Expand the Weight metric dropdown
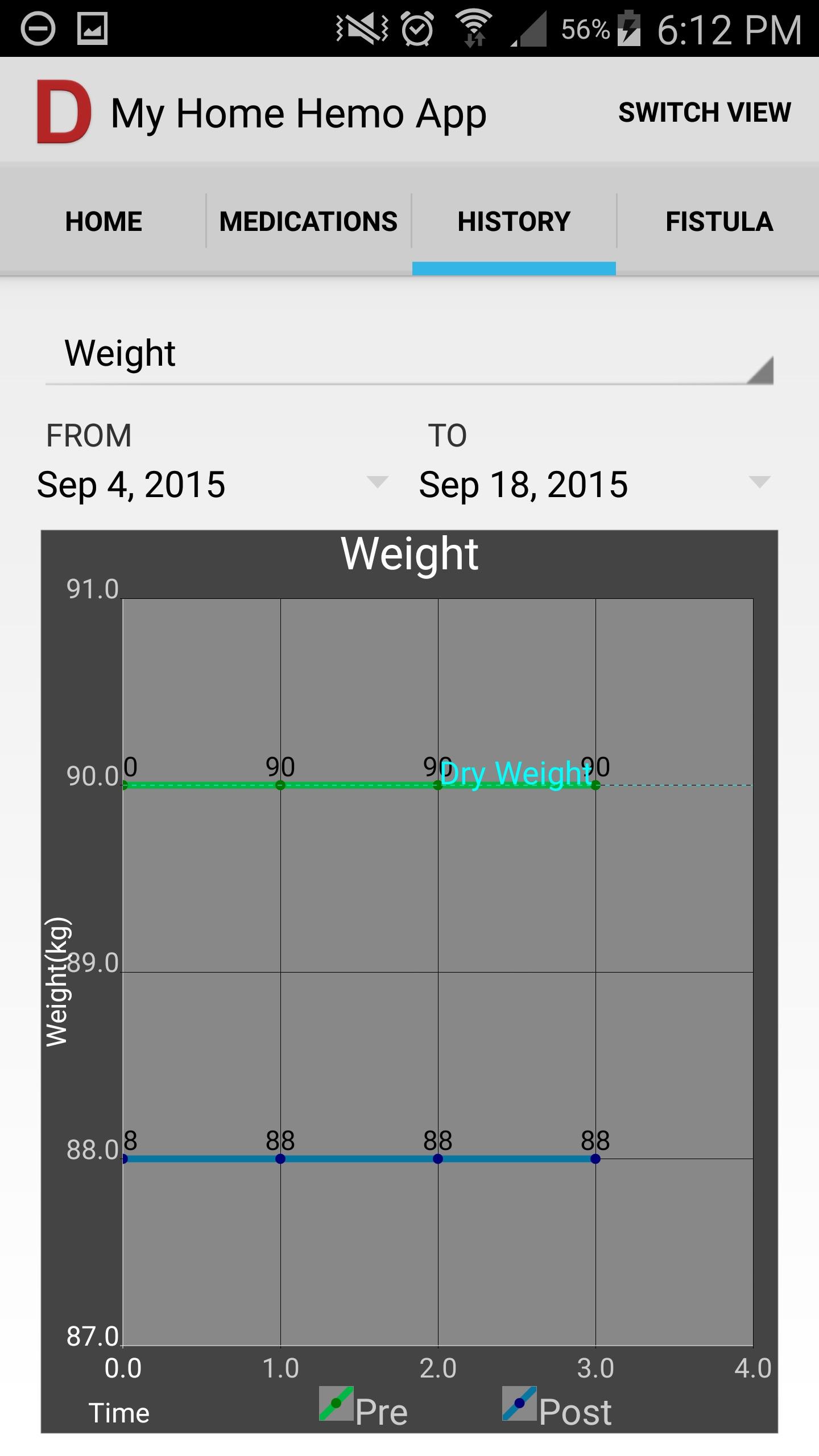The height and width of the screenshot is (1456, 819). [x=409, y=355]
